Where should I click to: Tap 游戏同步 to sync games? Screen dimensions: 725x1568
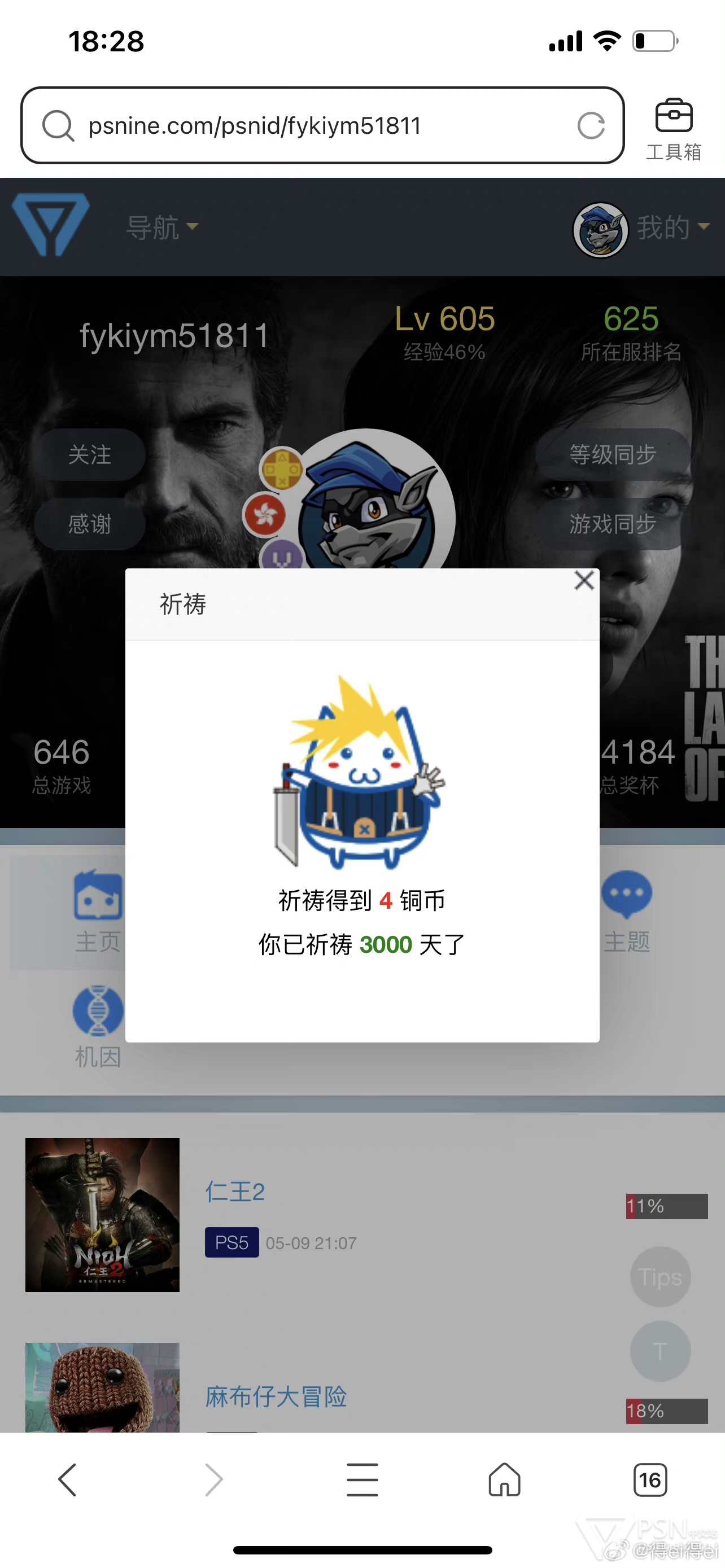[613, 523]
